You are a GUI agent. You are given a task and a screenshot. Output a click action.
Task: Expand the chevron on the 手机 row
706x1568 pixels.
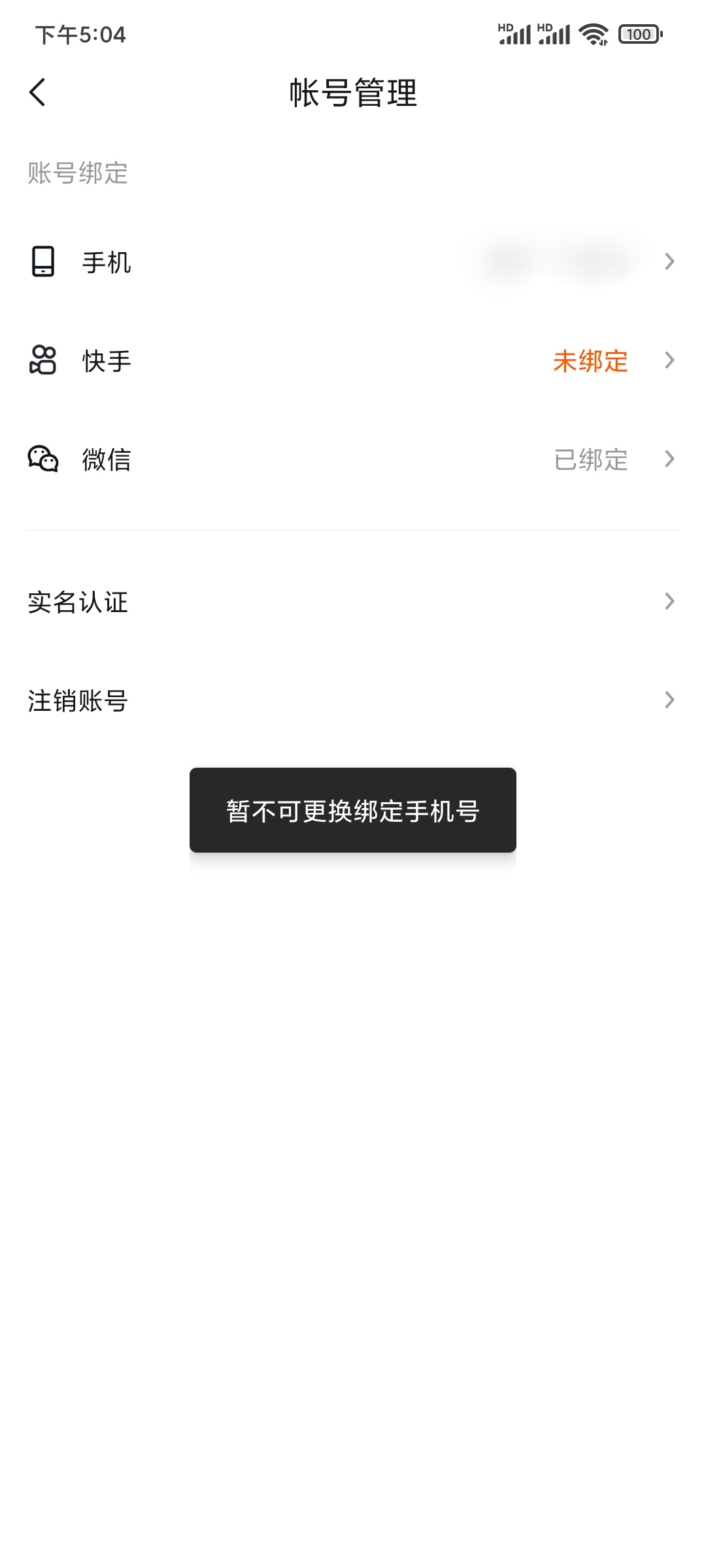(x=668, y=263)
